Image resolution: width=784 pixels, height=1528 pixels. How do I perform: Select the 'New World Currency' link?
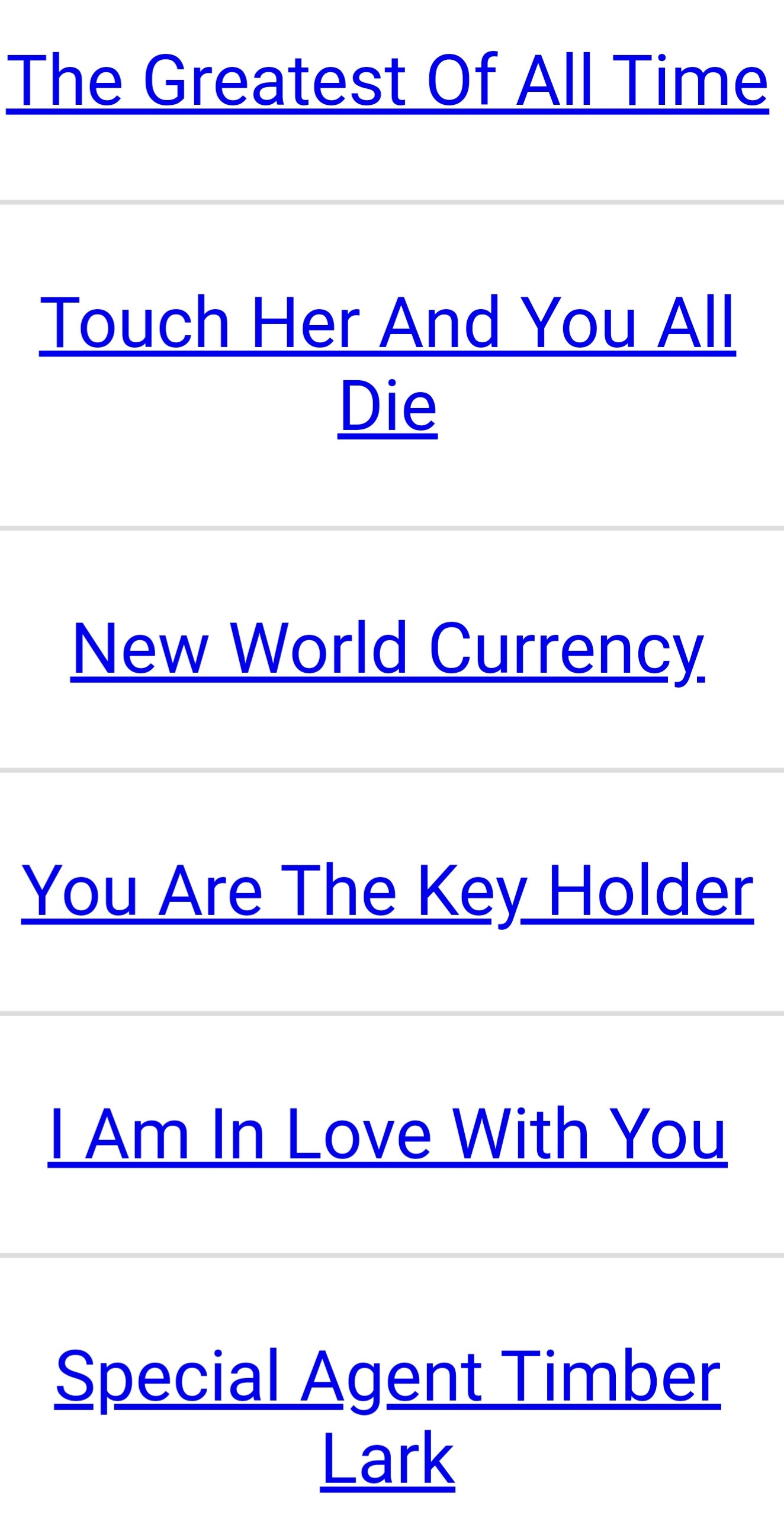387,649
